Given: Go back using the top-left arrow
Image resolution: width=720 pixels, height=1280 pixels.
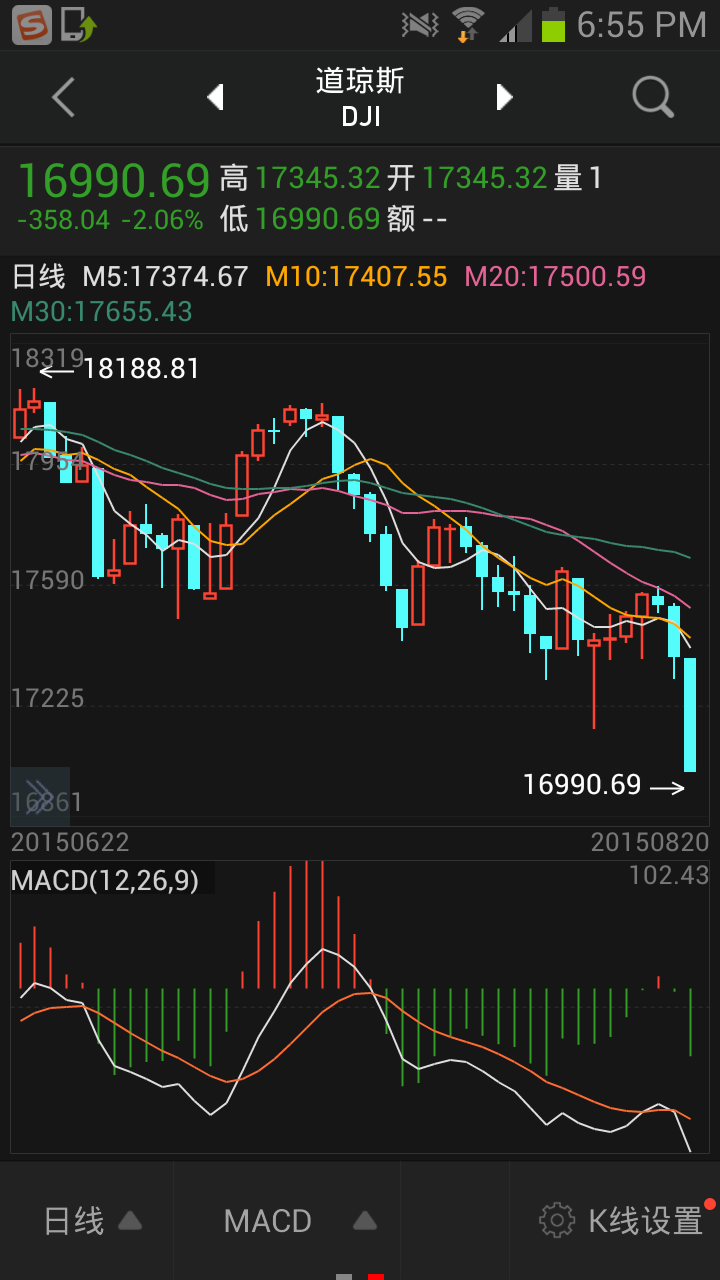Looking at the screenshot, I should click(x=64, y=97).
